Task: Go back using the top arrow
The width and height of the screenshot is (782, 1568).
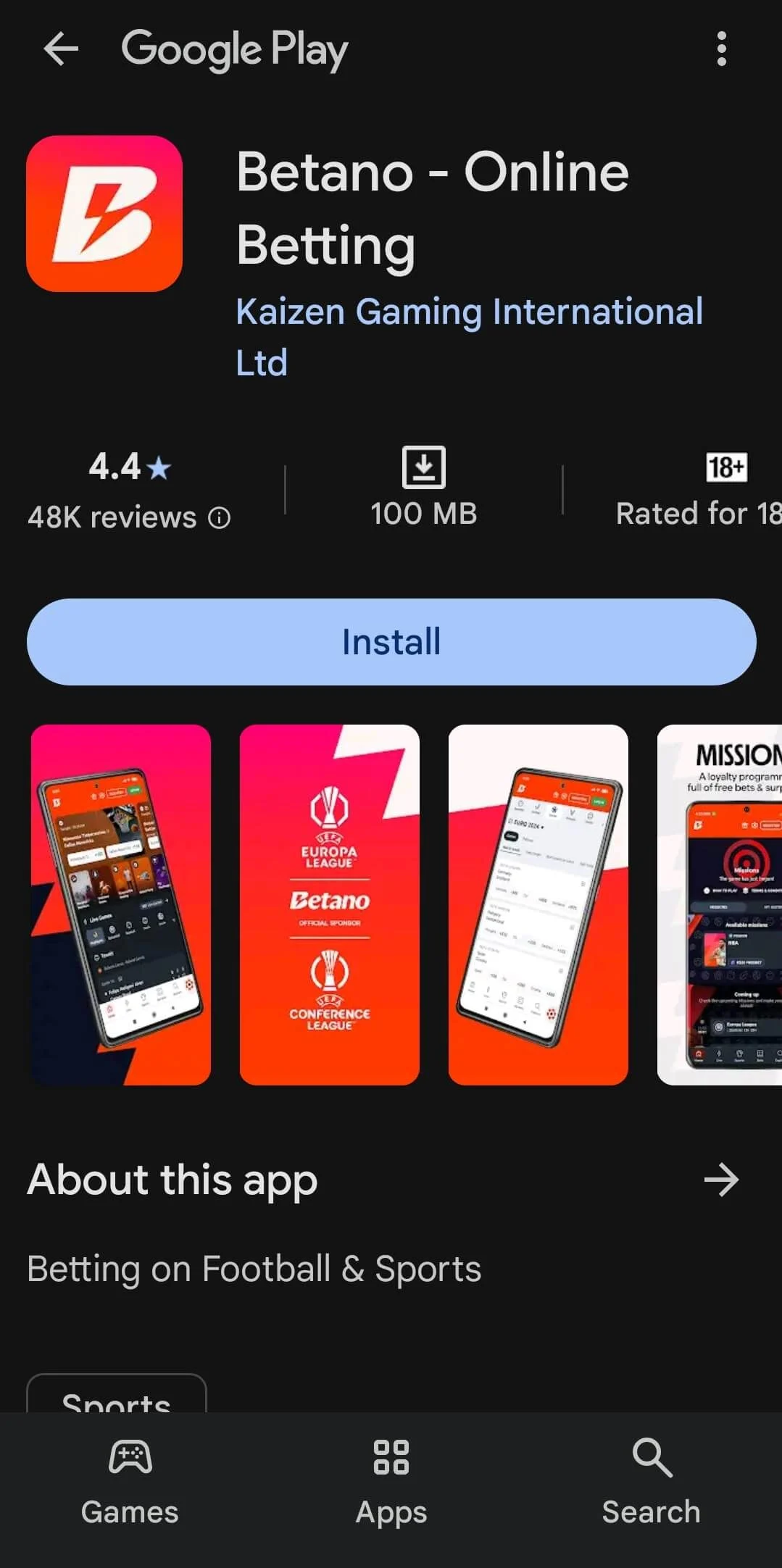Action: coord(61,49)
